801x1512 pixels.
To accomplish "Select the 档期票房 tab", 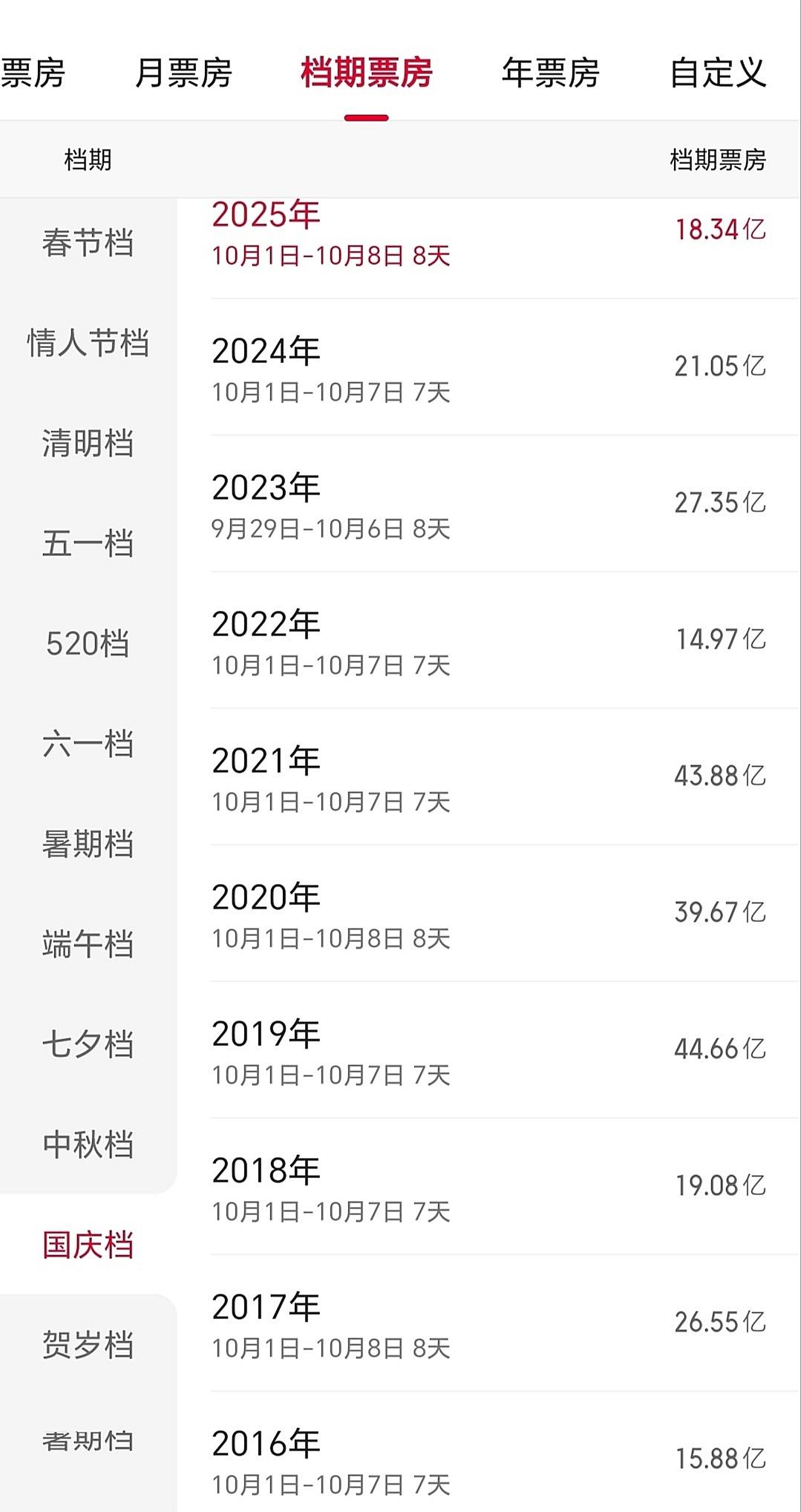I will 366,73.
